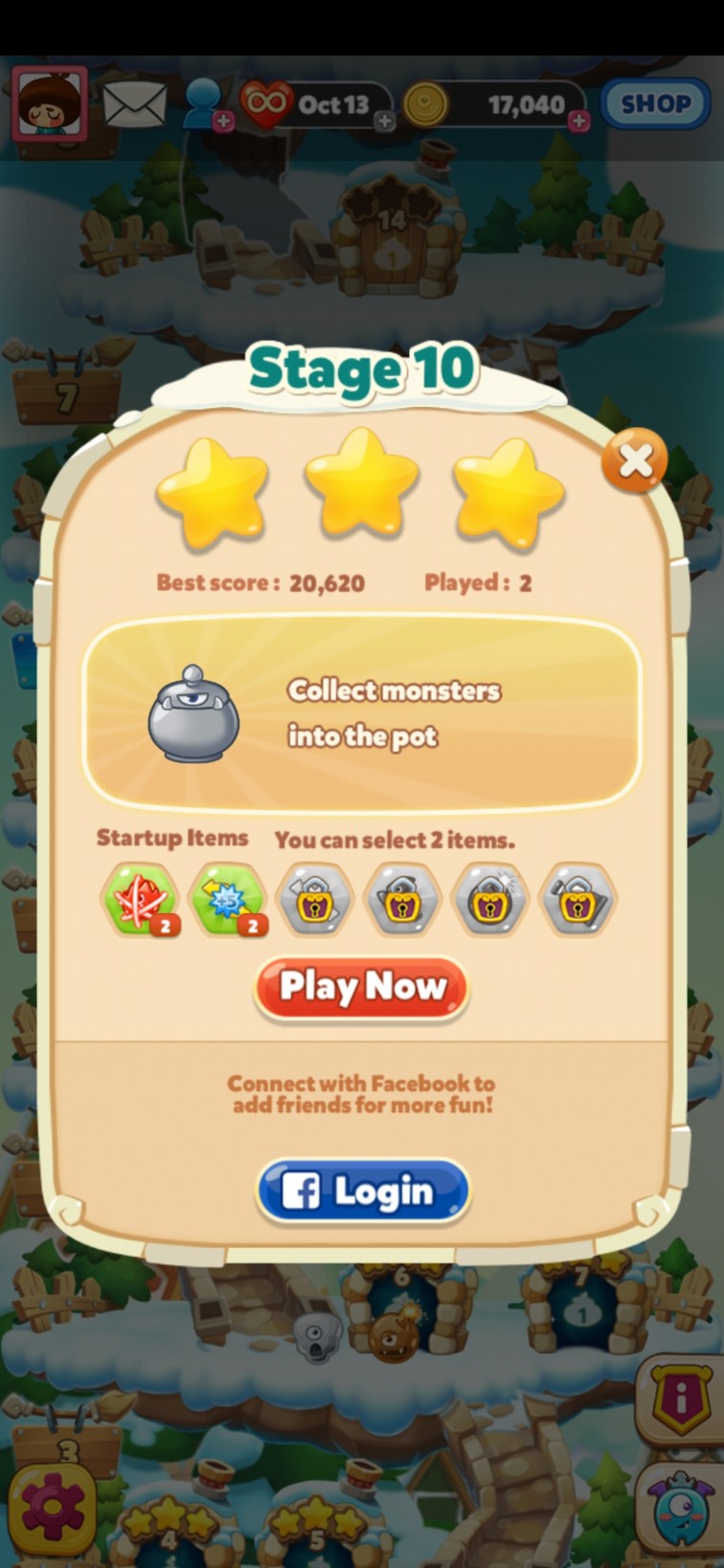Open the Shop

pyautogui.click(x=655, y=103)
